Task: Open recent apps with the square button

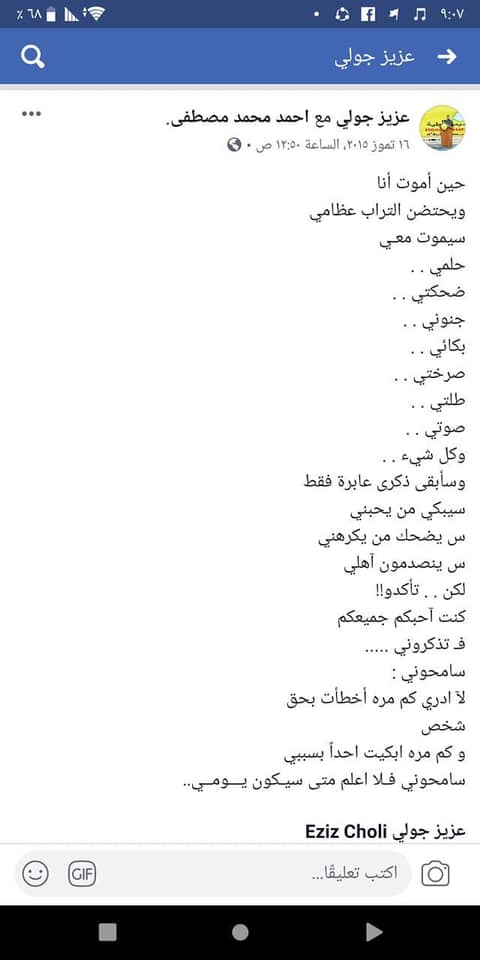Action: pos(107,932)
